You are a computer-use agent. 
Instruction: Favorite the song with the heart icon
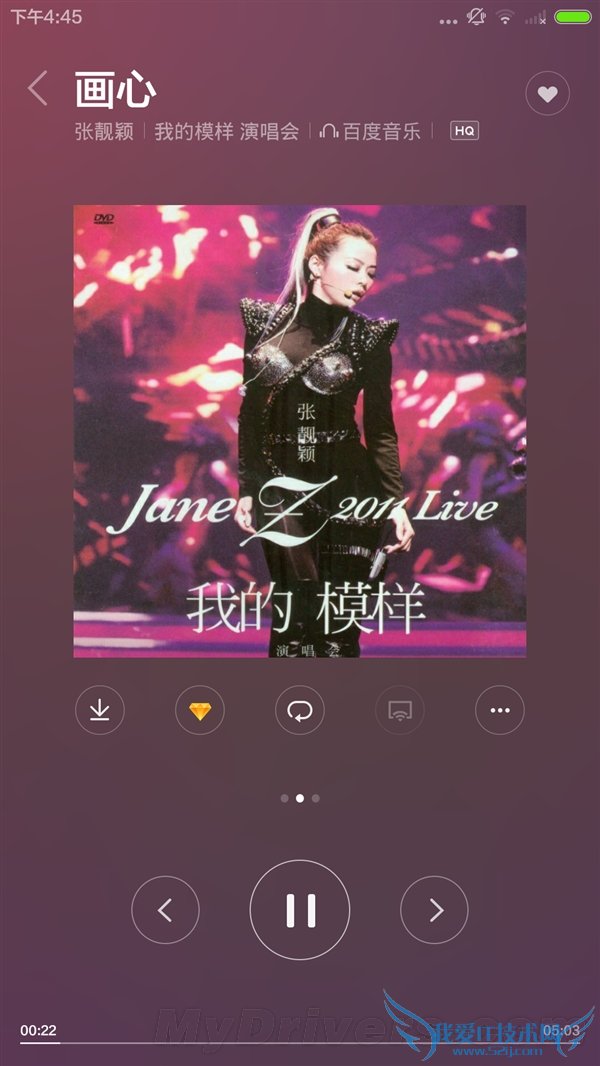[547, 94]
